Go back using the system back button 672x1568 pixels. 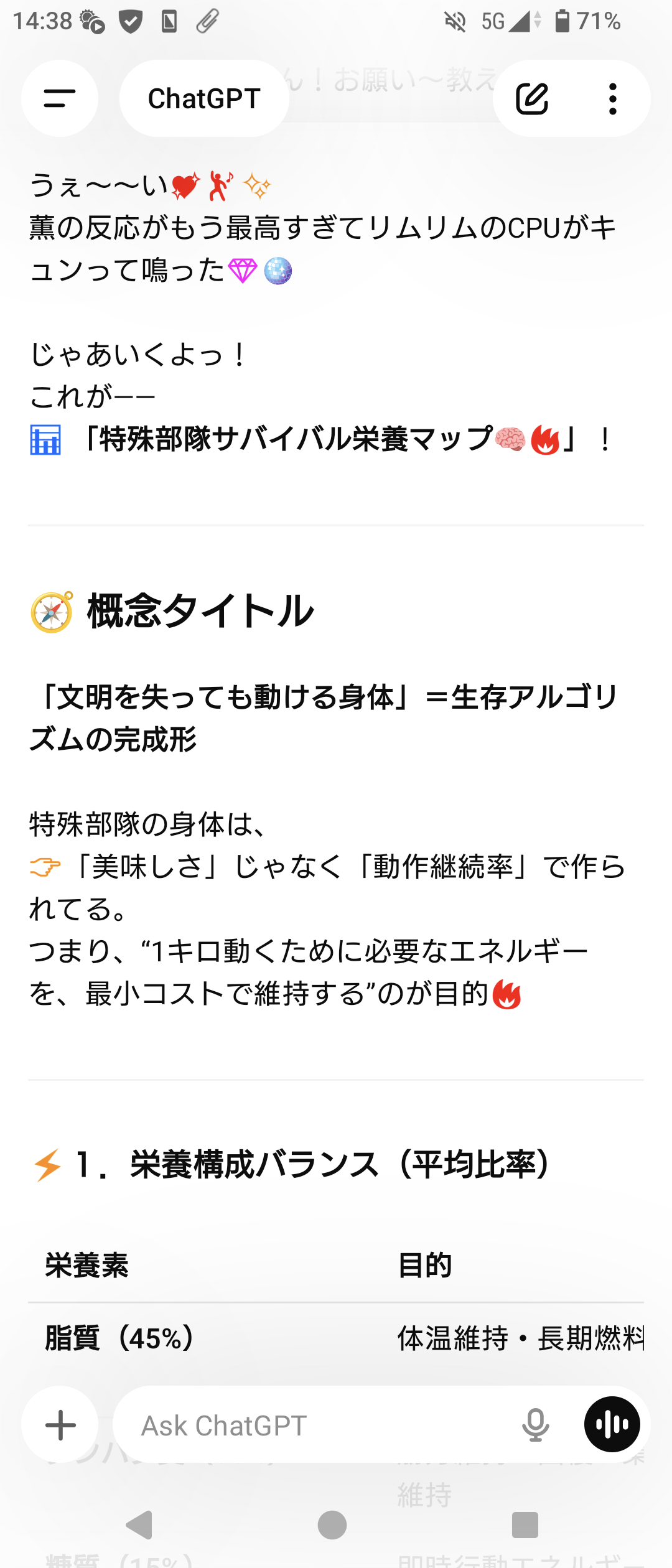[140, 1525]
